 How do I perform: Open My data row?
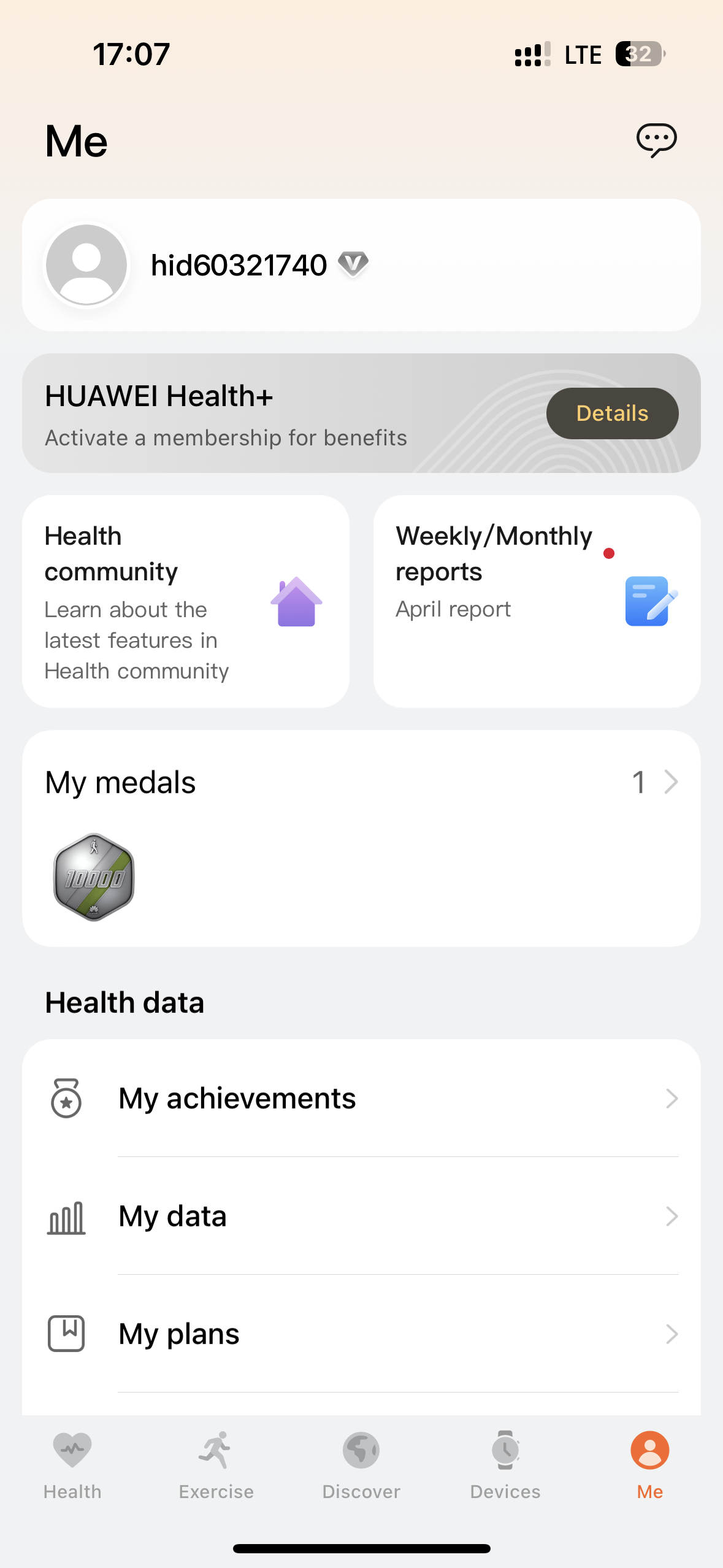[x=361, y=1216]
